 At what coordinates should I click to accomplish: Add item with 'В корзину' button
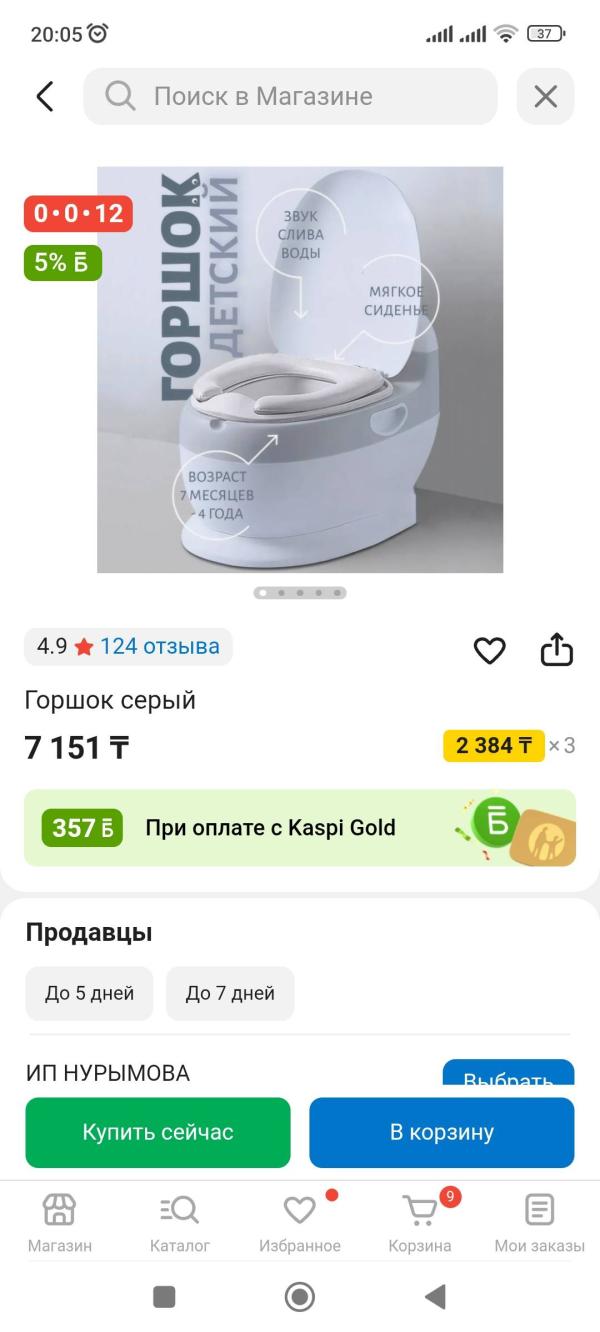441,1132
